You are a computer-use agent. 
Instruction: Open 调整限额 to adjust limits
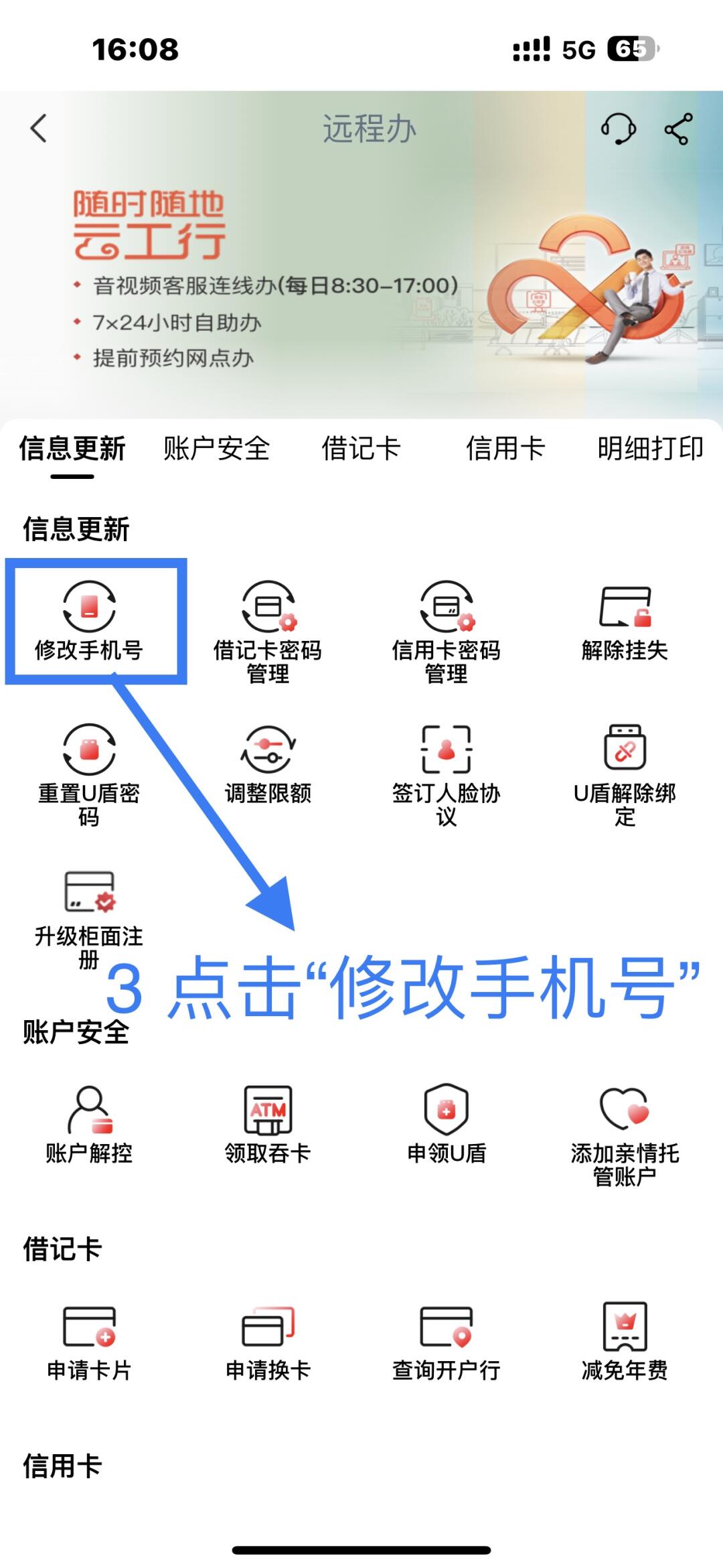268,765
